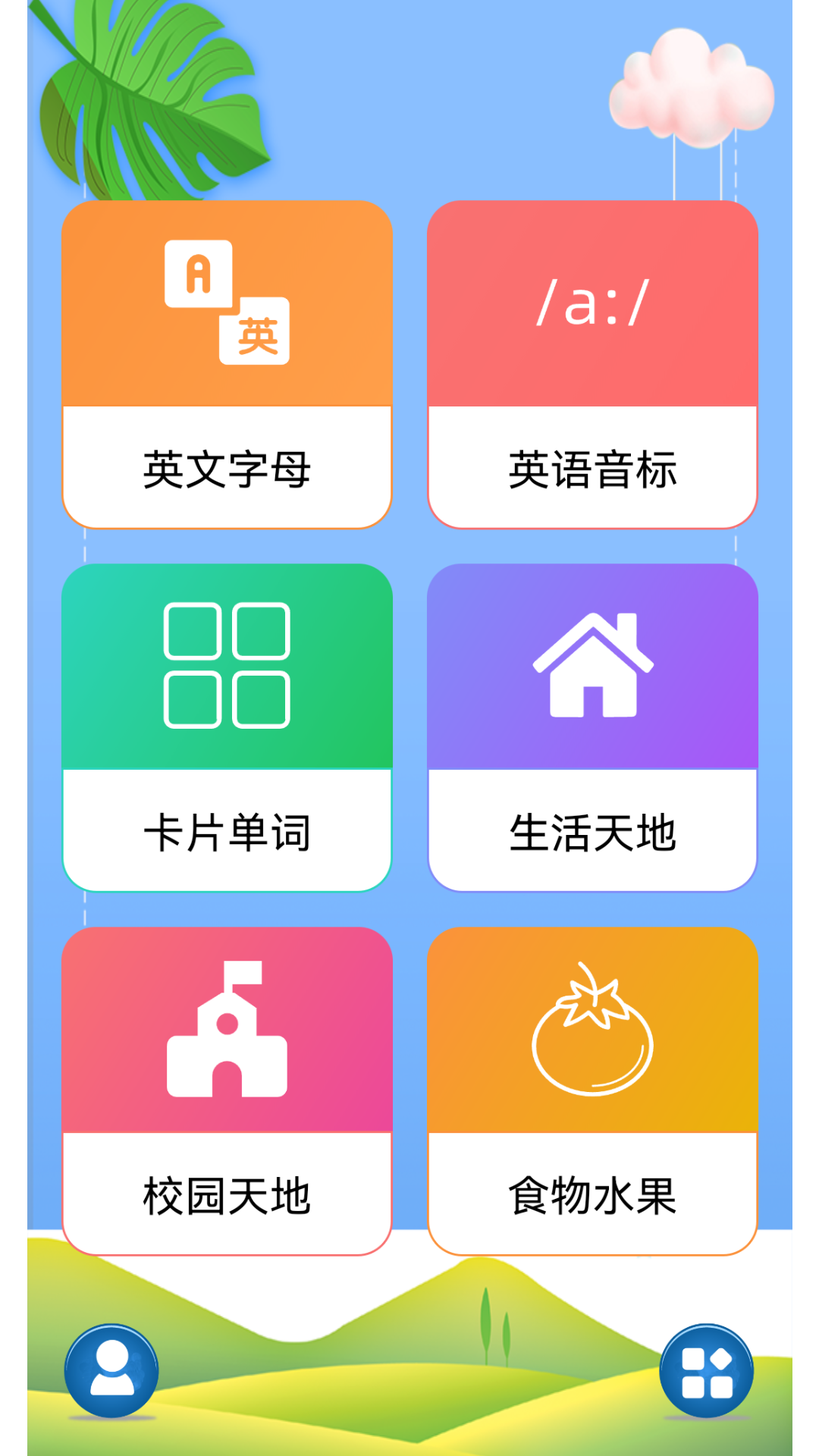Tap the /a:/ phonetic symbol icon
This screenshot has height=1456, width=819.
tap(592, 303)
